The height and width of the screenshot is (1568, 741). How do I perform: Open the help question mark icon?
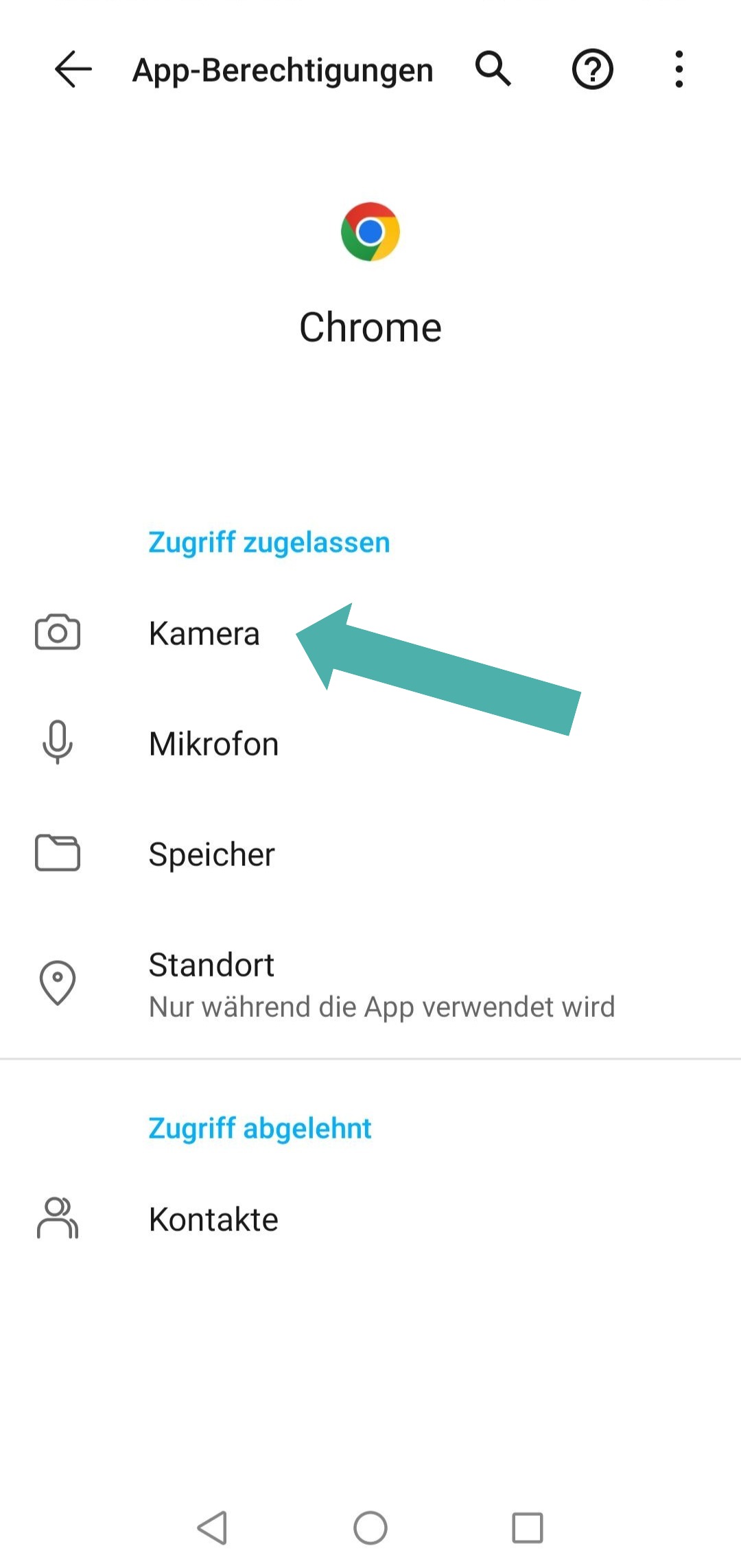pyautogui.click(x=593, y=69)
